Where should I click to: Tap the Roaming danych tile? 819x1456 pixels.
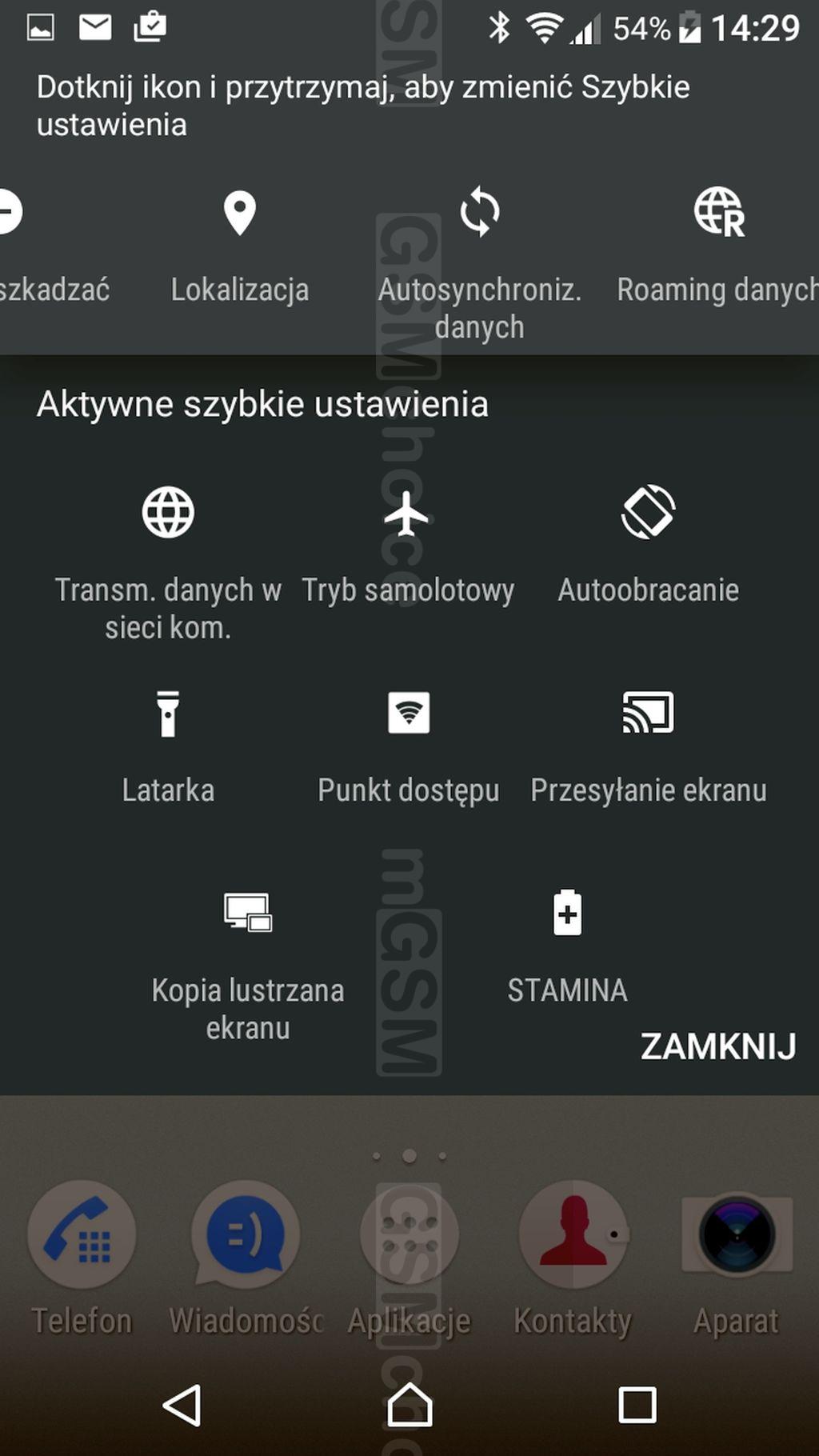tap(718, 246)
